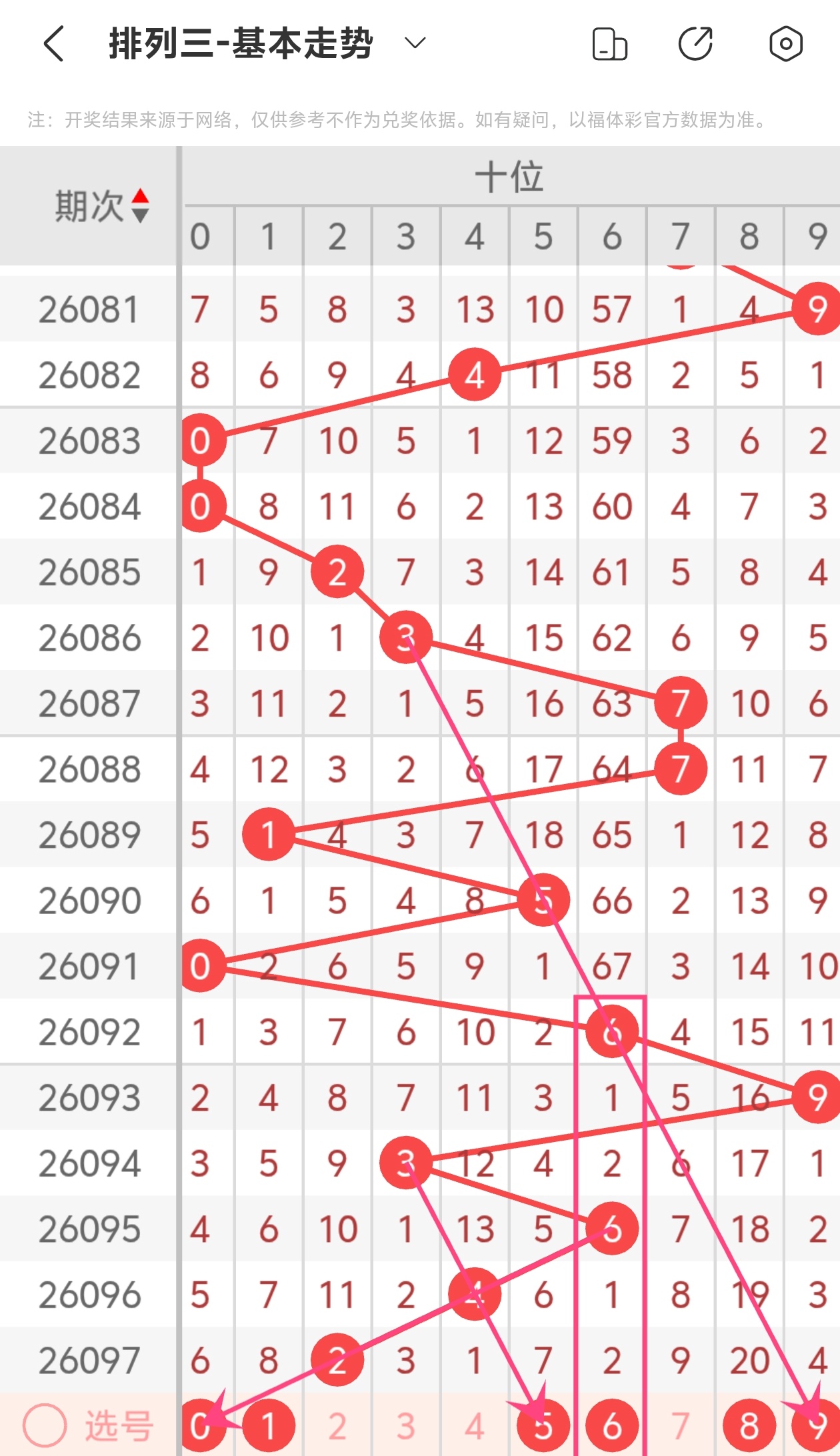The width and height of the screenshot is (840, 1456).
Task: Select number 8 in the pick row
Action: 749,1425
